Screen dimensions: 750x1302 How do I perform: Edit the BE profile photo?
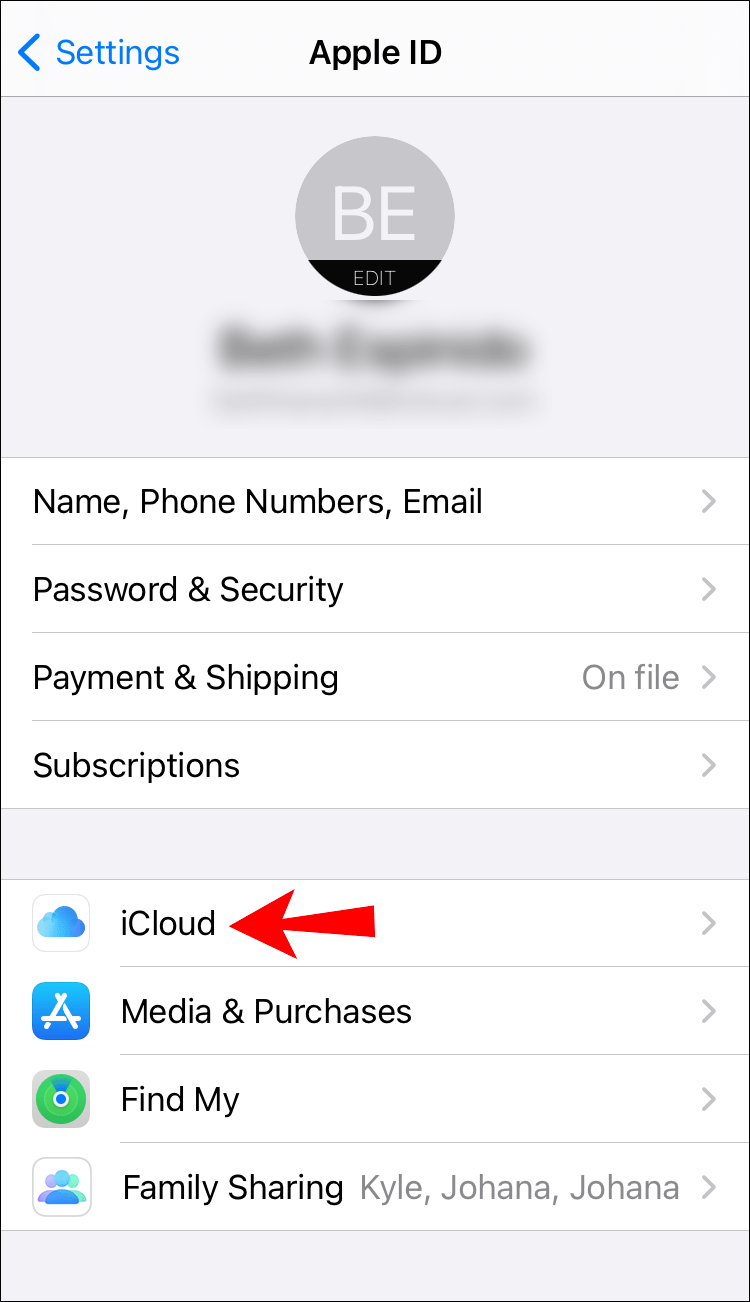pos(375,217)
